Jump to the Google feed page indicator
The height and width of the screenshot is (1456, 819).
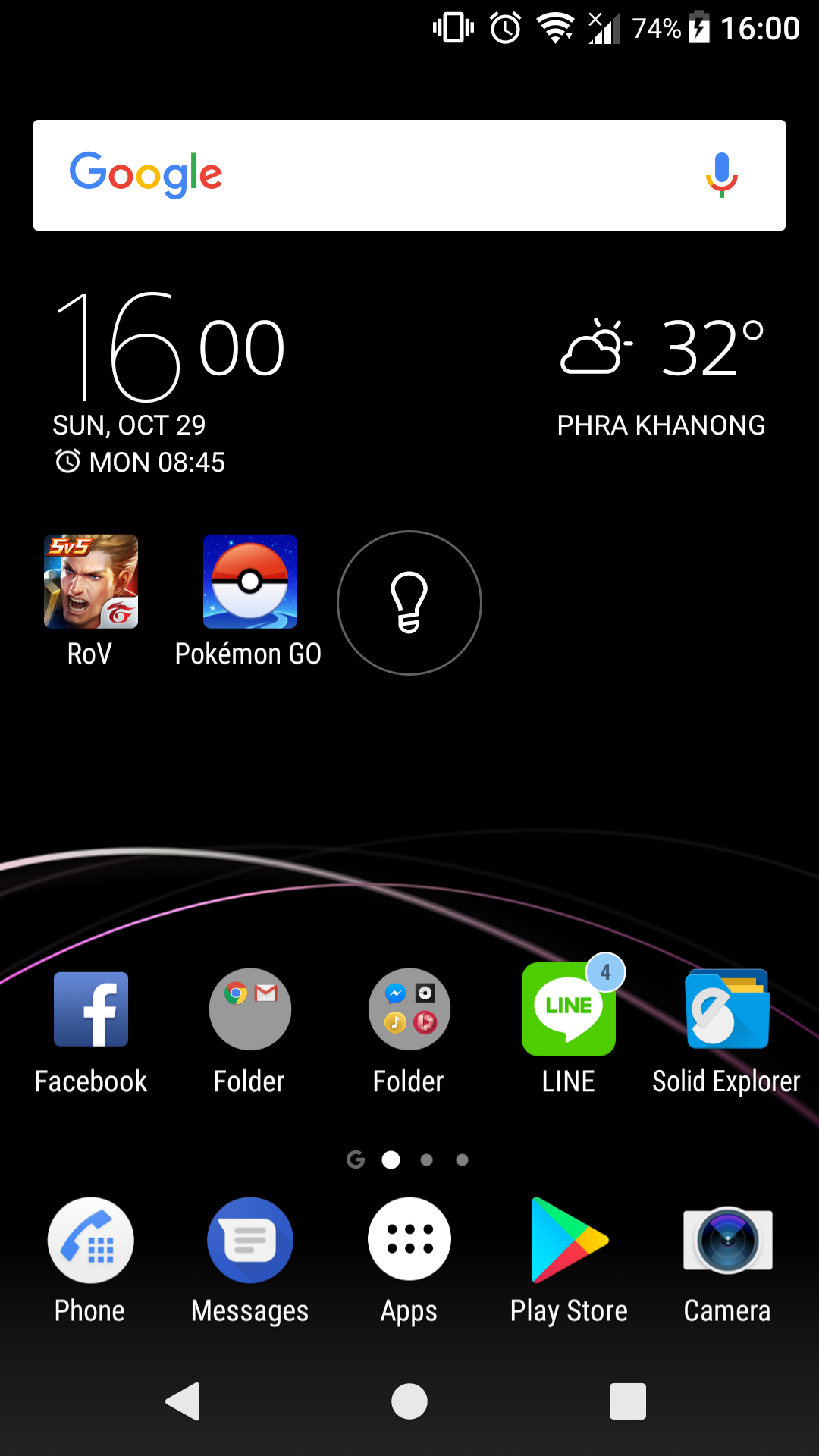[x=356, y=1159]
